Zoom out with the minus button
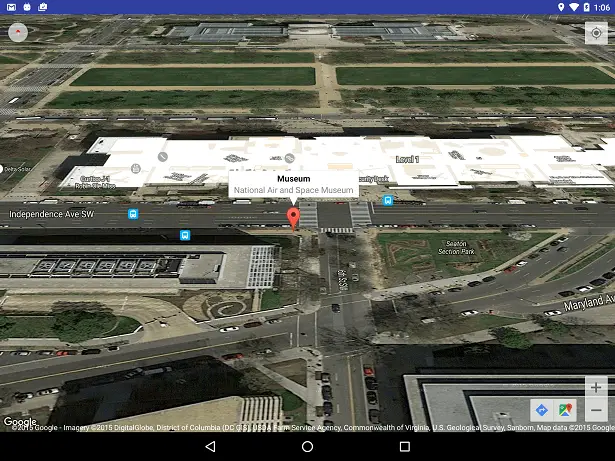615x461 pixels. tap(596, 410)
